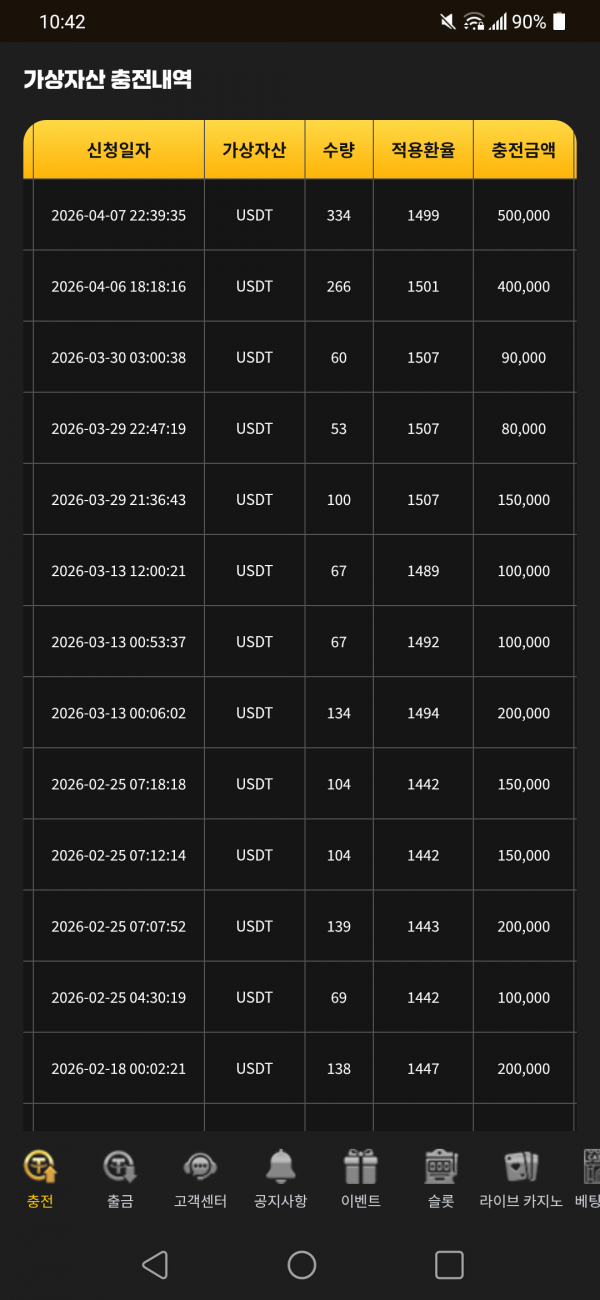Open the 슬롯 slots section
Viewport: 600px width, 1300px height.
(x=440, y=1178)
